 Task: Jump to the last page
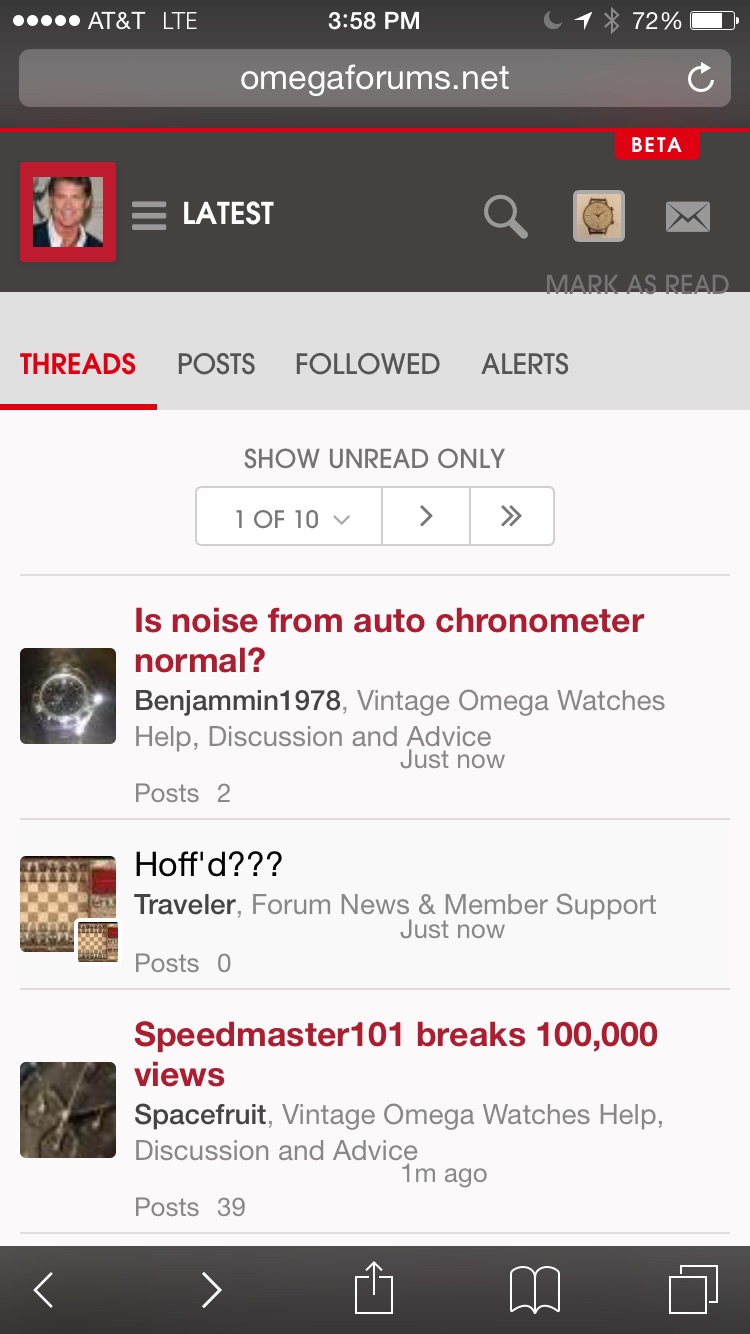[x=511, y=516]
